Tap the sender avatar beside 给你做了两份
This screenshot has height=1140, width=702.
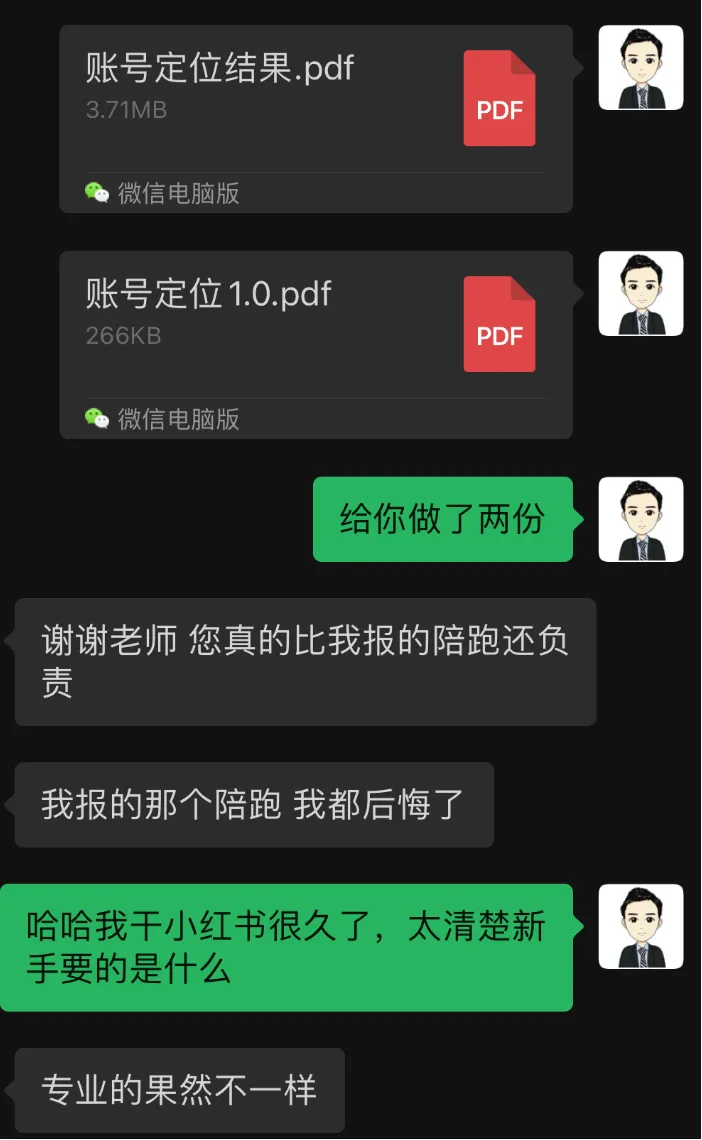coord(640,519)
